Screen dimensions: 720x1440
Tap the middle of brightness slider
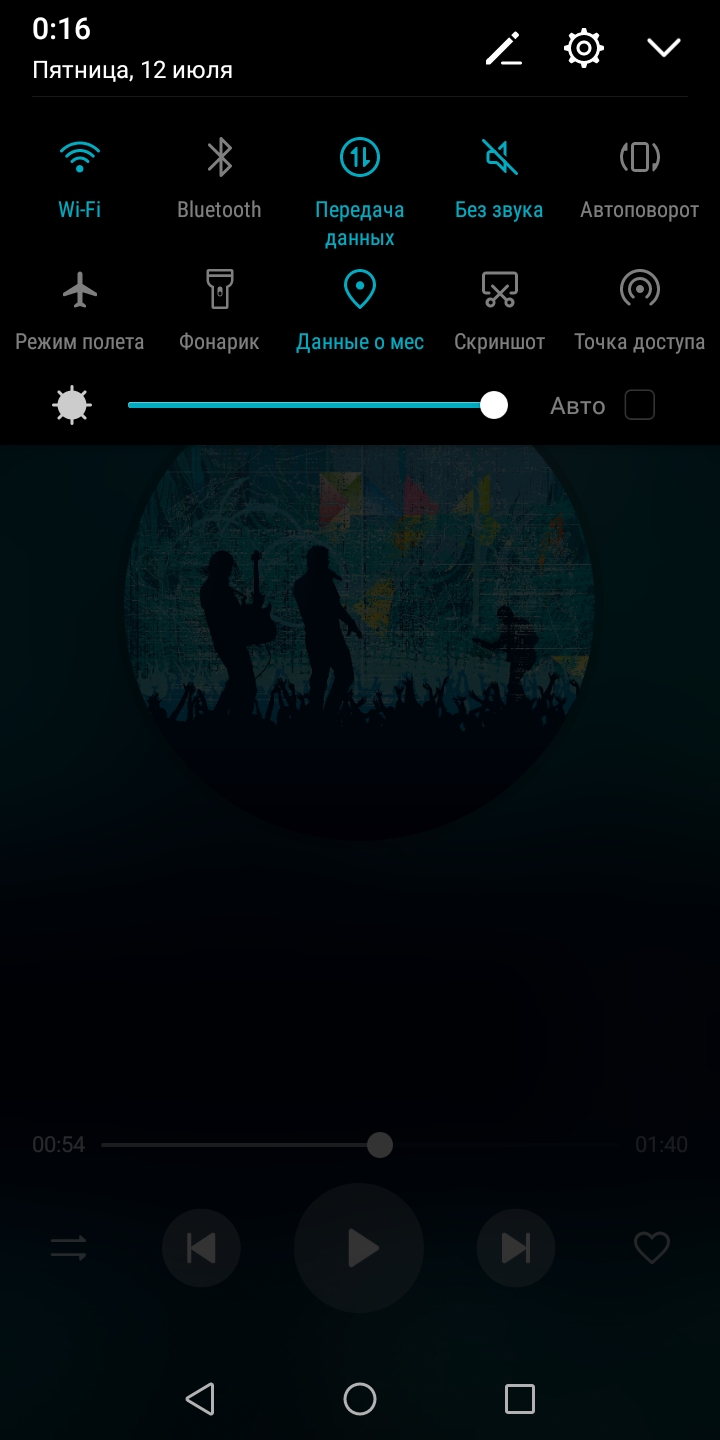click(310, 405)
